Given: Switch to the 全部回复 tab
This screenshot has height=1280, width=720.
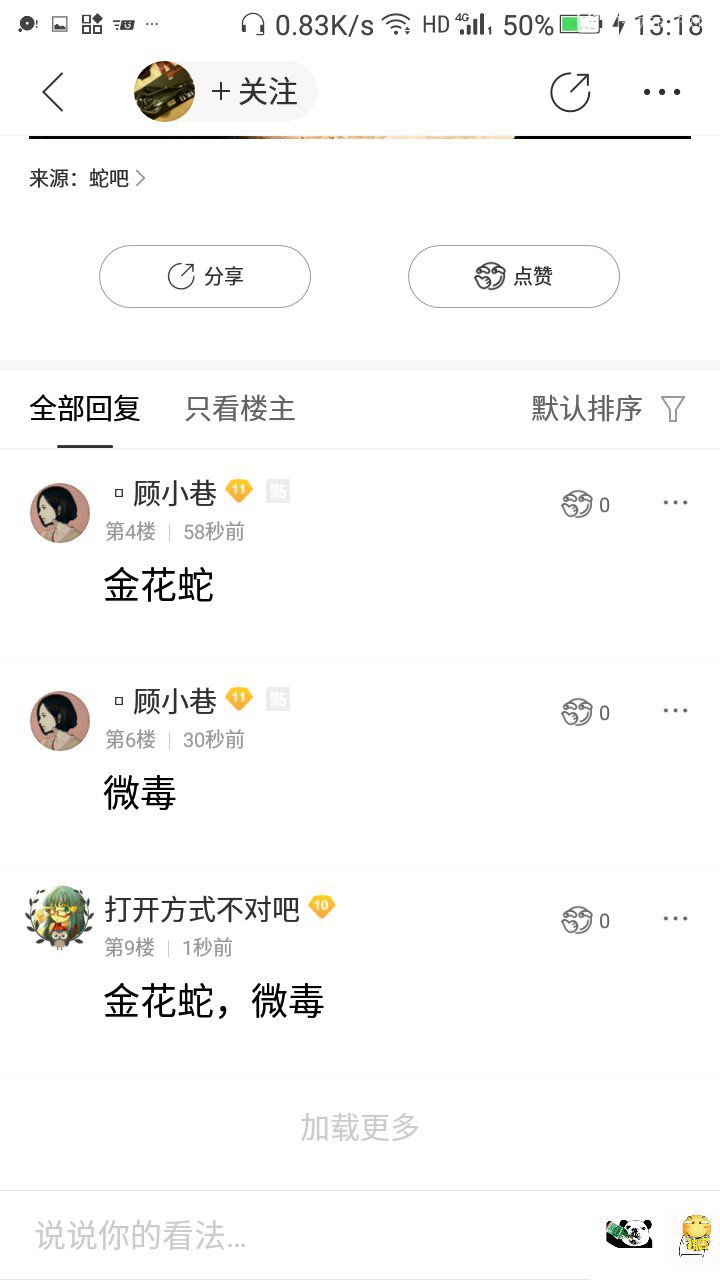Looking at the screenshot, I should pos(85,408).
